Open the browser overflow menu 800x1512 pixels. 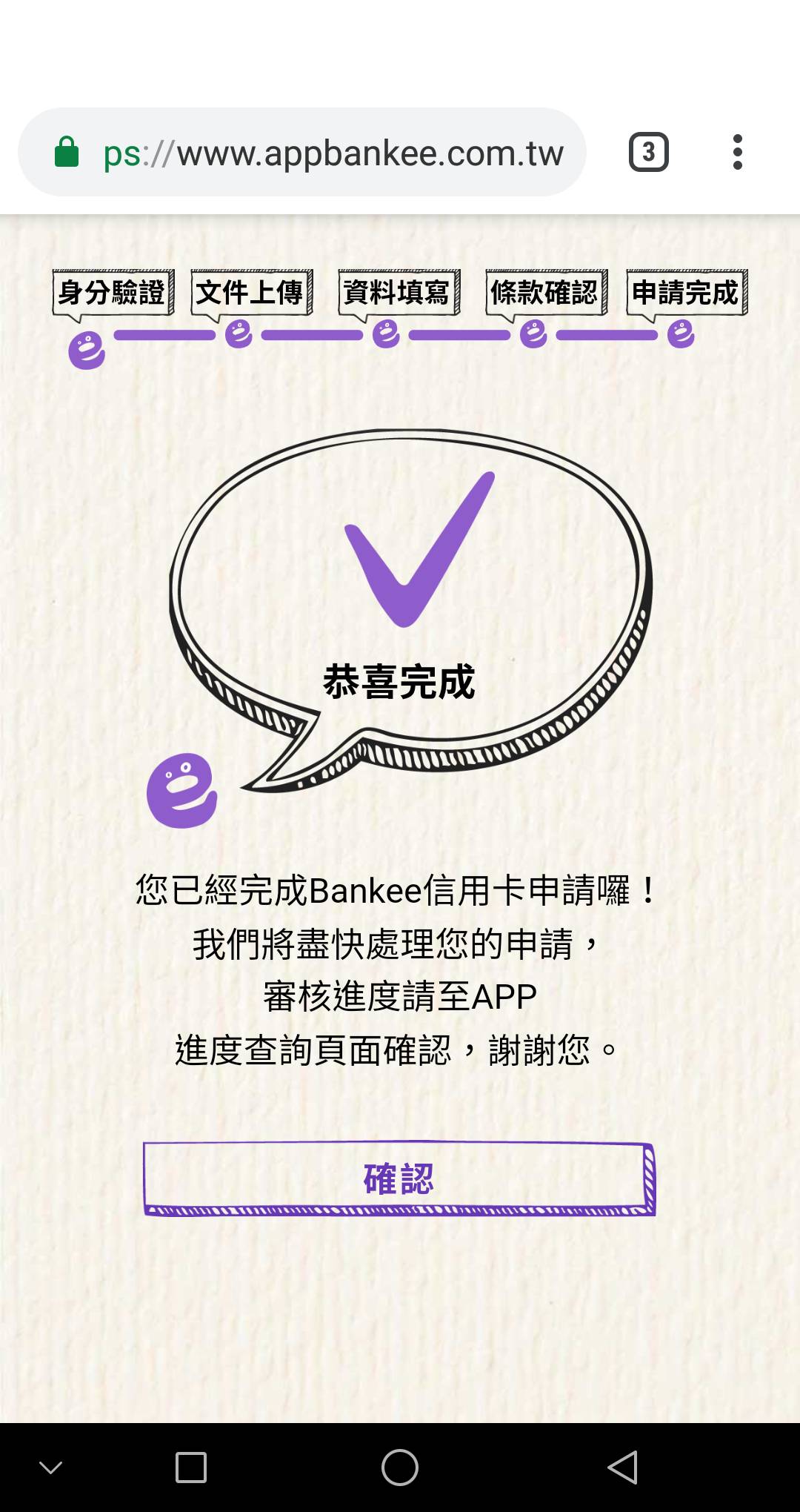pyautogui.click(x=737, y=153)
